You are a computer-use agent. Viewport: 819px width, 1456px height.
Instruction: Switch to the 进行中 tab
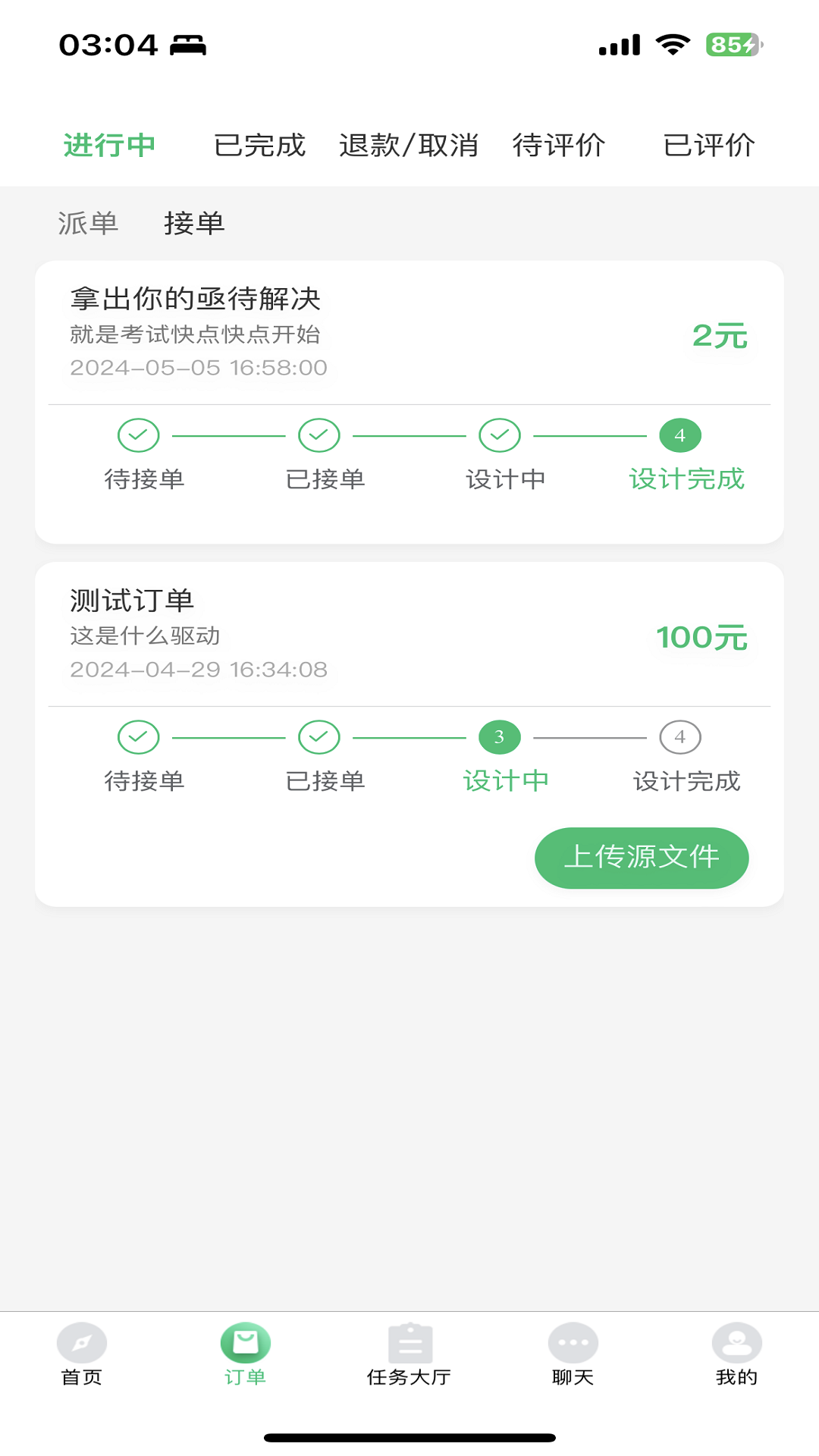click(x=110, y=145)
